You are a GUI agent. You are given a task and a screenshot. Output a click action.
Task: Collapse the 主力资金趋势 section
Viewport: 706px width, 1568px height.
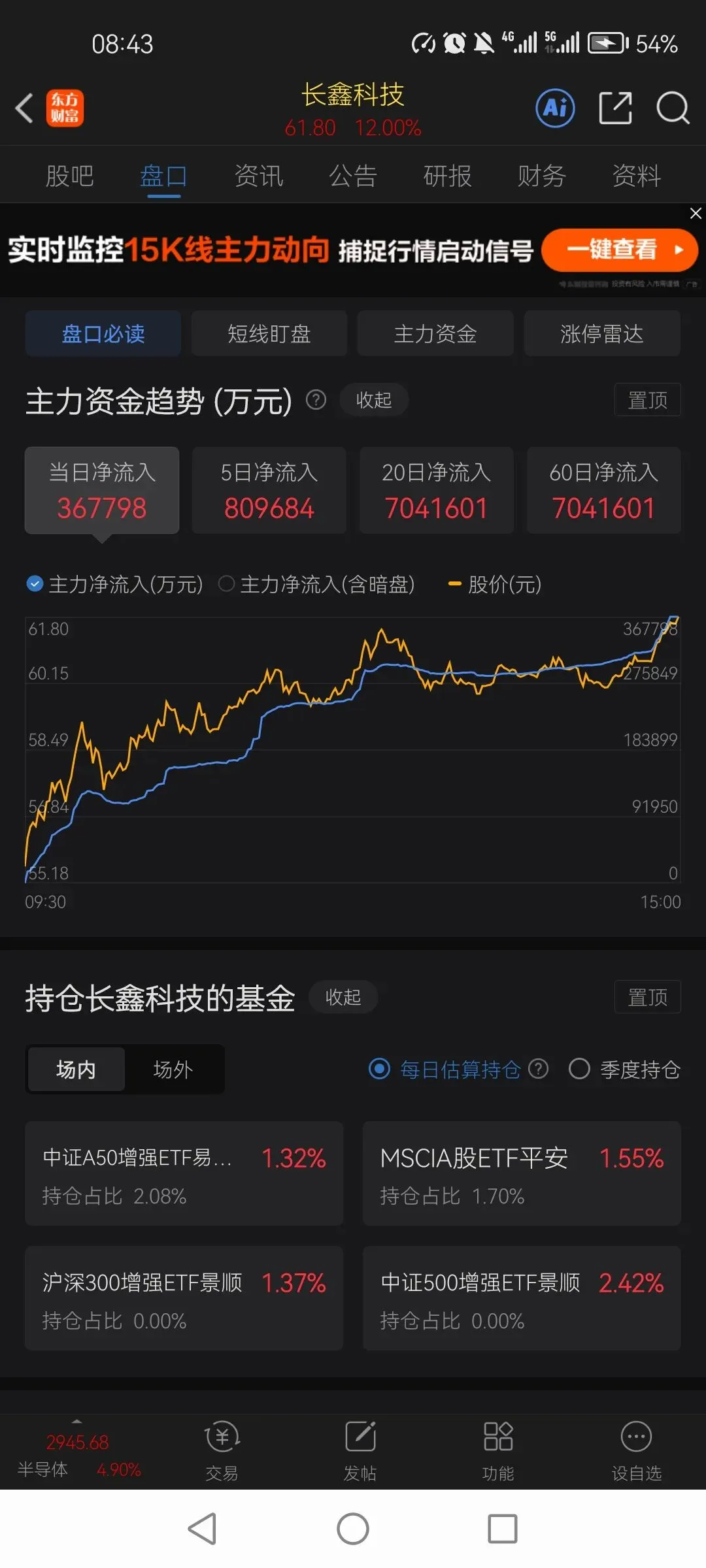(374, 400)
